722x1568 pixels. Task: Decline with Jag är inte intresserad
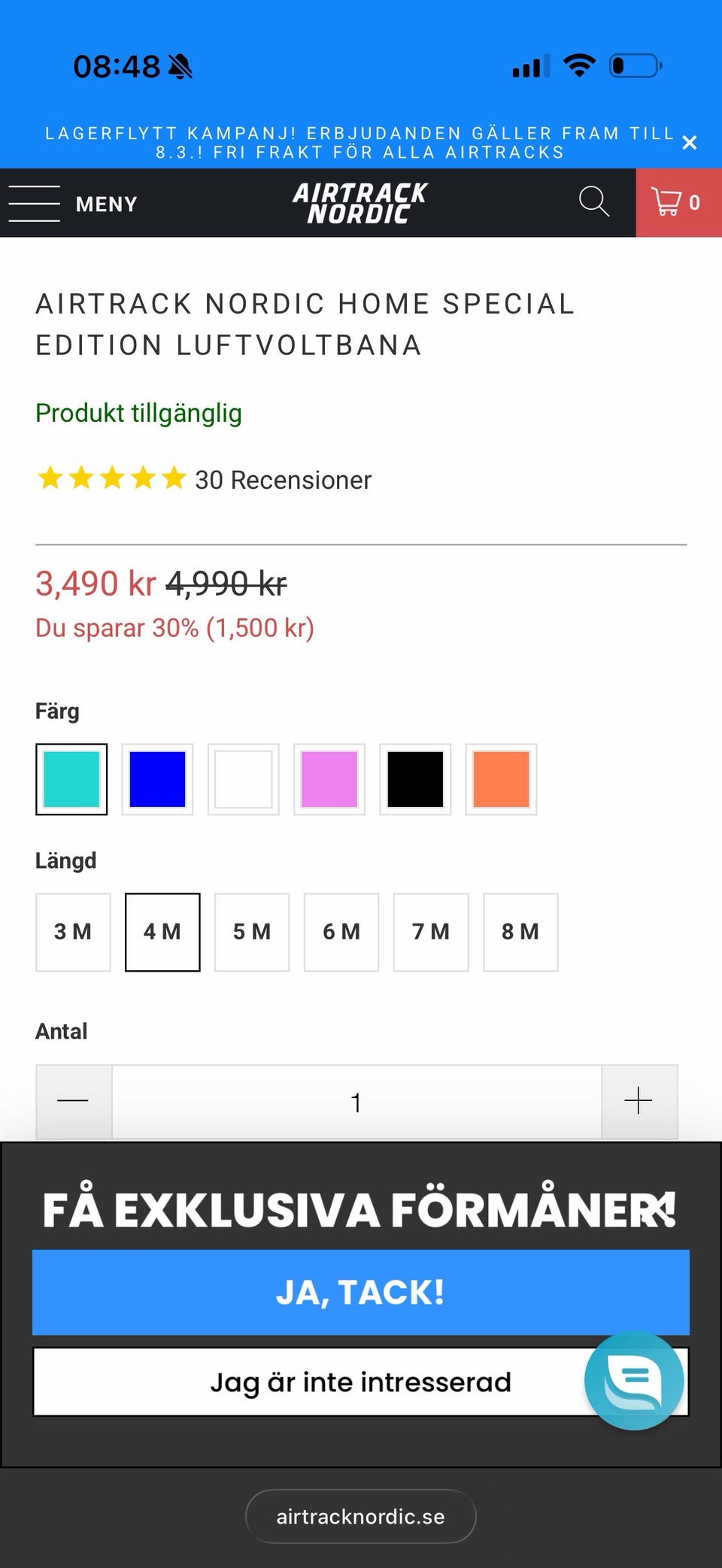(361, 1381)
